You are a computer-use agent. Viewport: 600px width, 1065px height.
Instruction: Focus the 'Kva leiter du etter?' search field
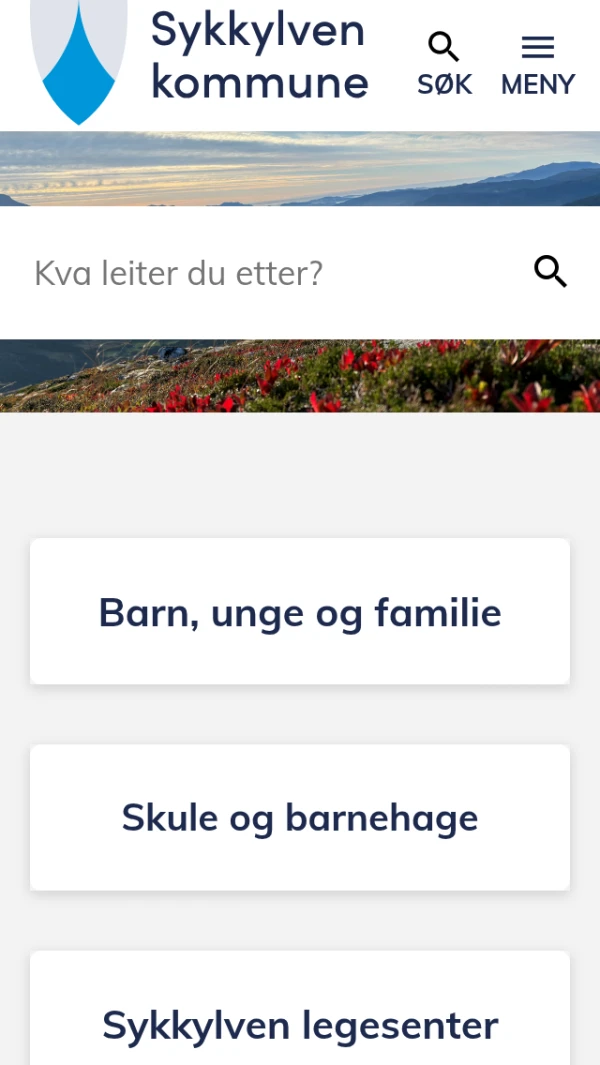pyautogui.click(x=270, y=273)
